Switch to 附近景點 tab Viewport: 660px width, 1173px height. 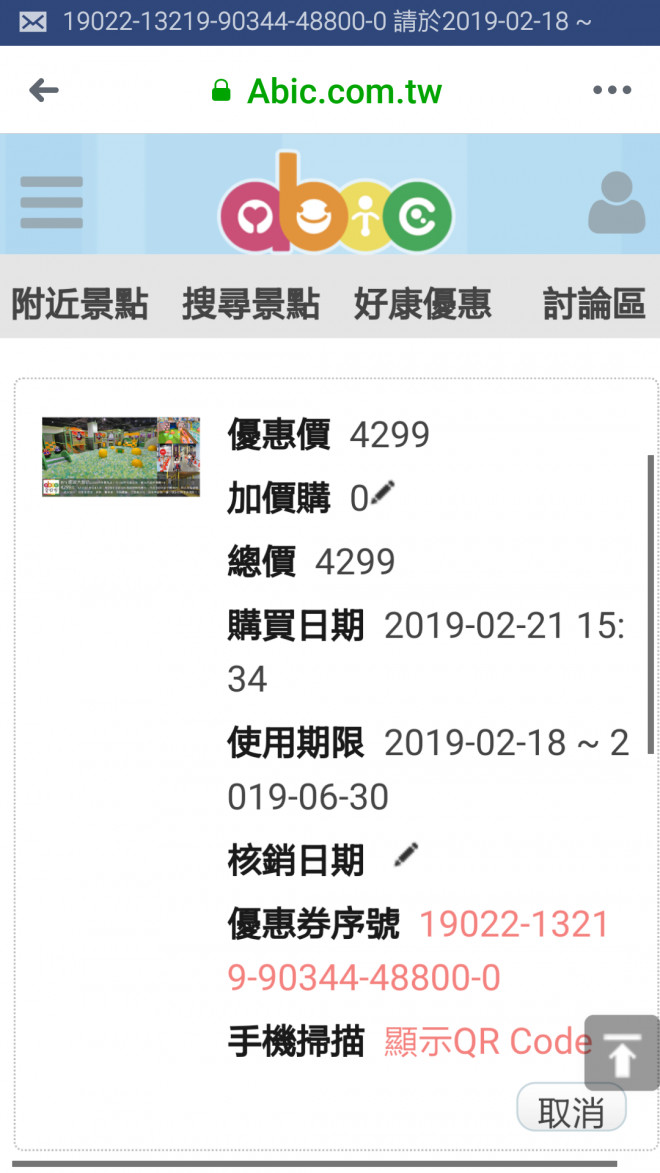[80, 303]
